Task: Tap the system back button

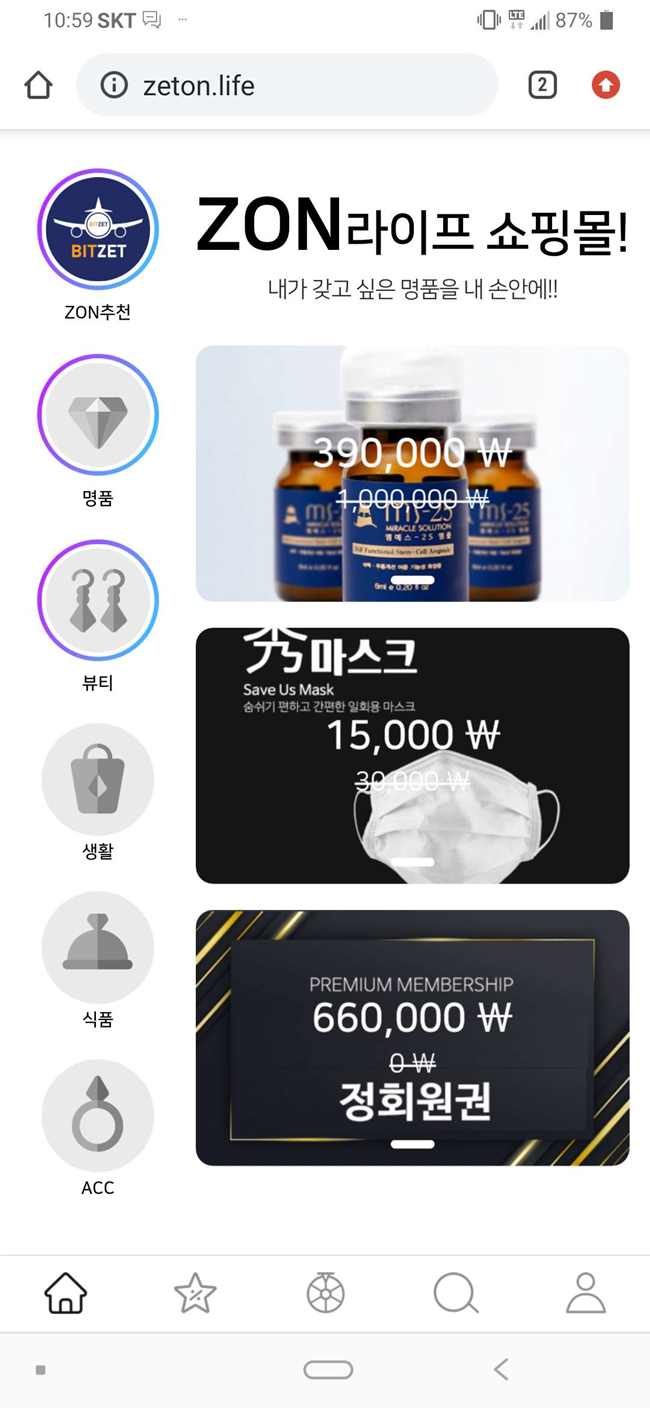Action: click(x=501, y=1370)
